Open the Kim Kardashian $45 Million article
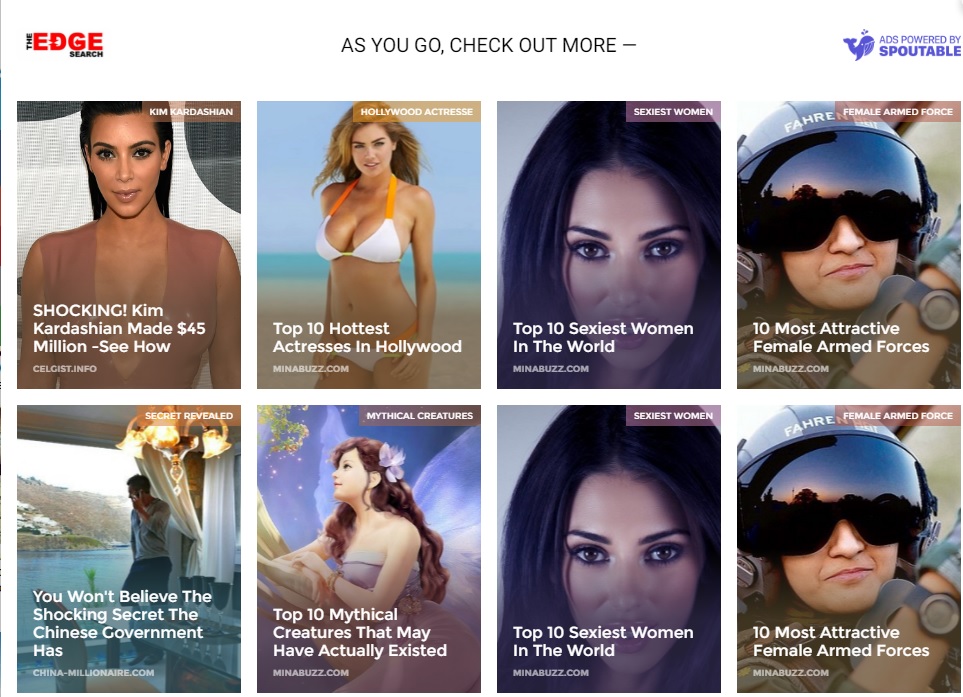Screen dimensions: 963x697 (129, 244)
